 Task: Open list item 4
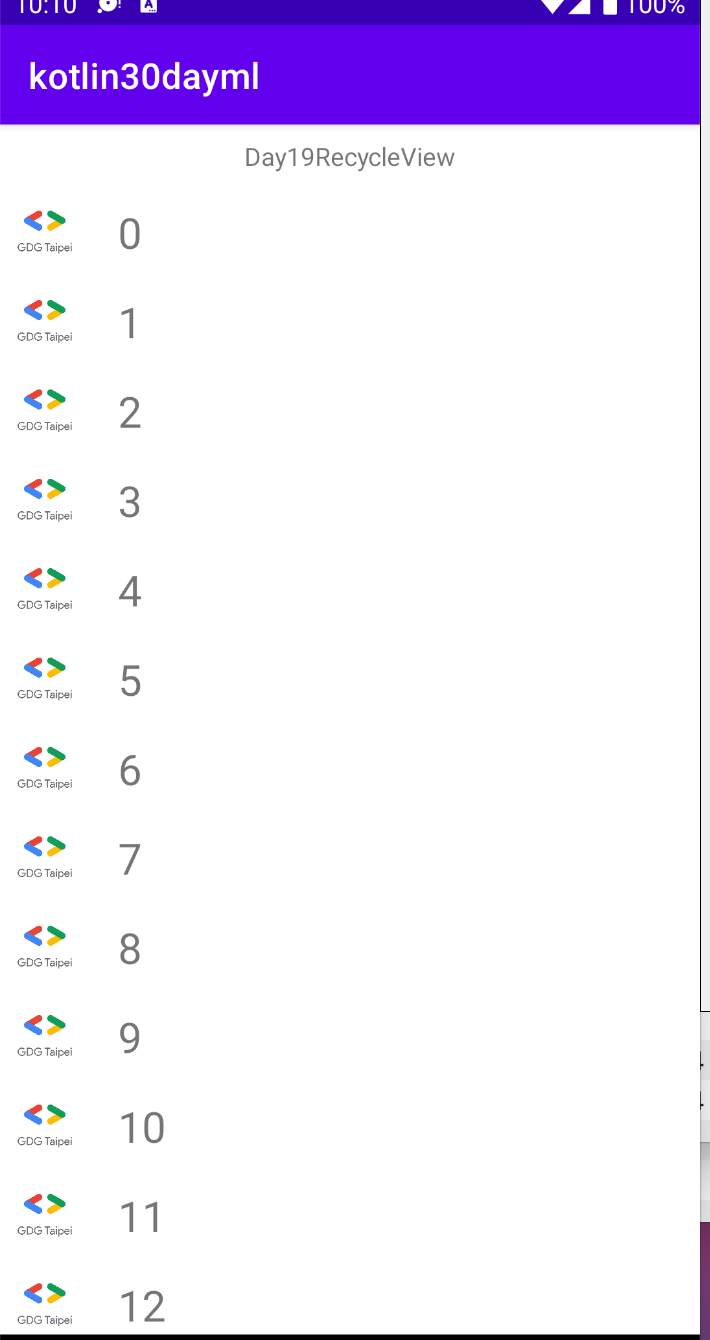130,592
